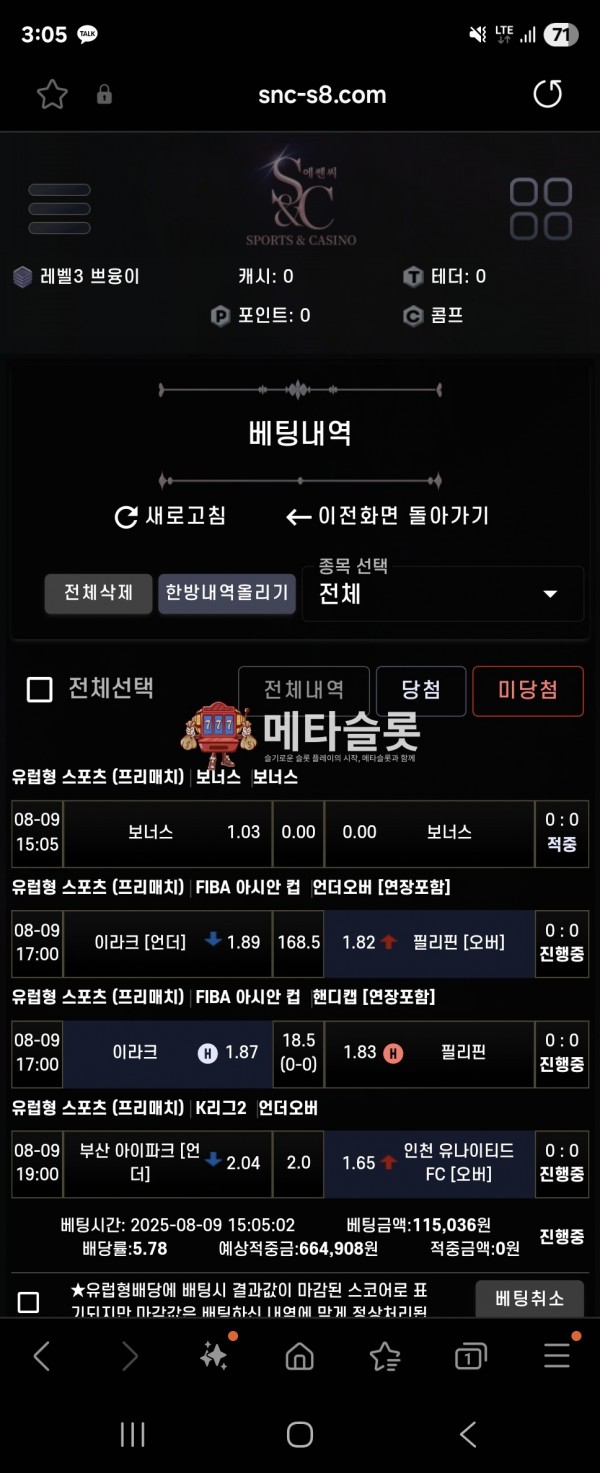Viewport: 600px width, 1473px height.
Task: Tap 베팅취소 to cancel the bet
Action: point(529,1298)
